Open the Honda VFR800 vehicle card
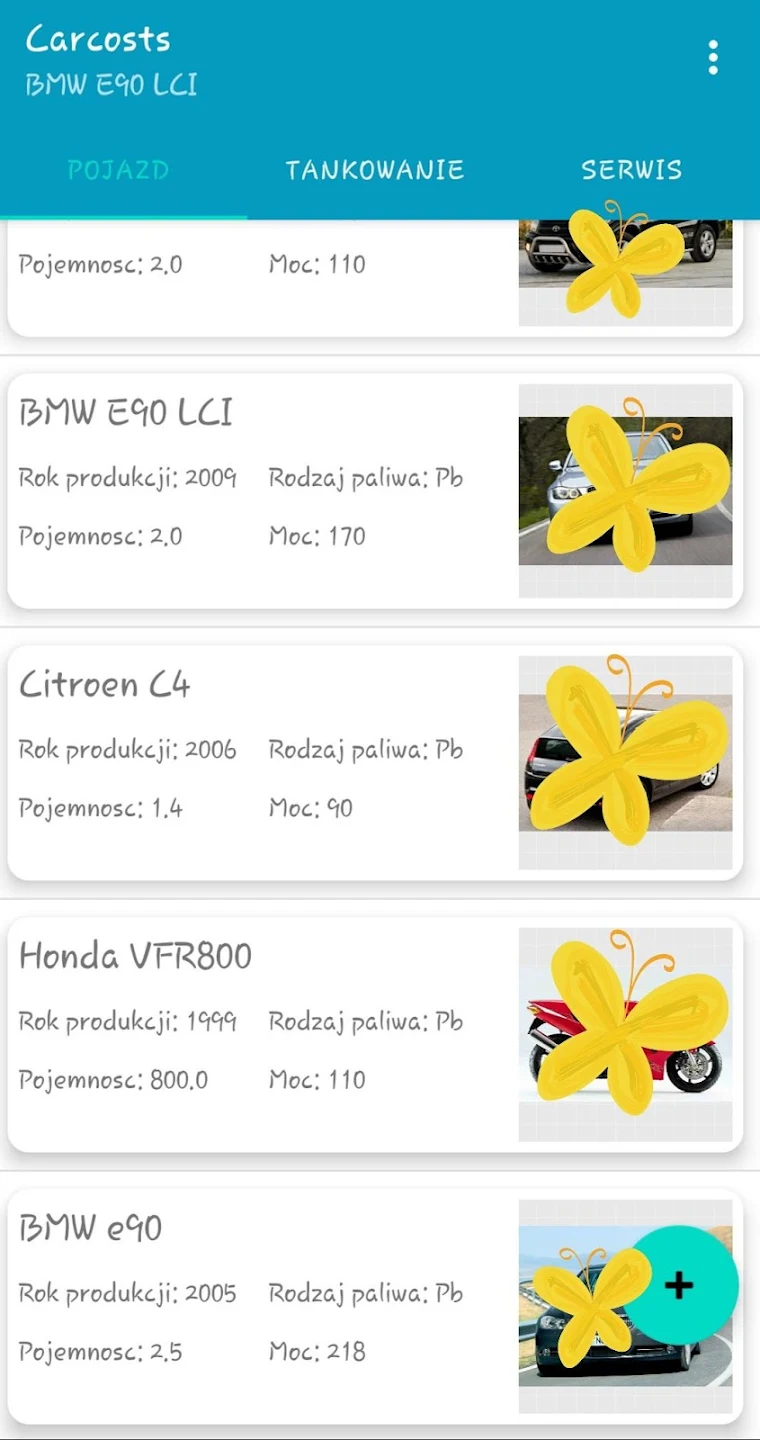This screenshot has width=760, height=1440. (x=250, y=1030)
